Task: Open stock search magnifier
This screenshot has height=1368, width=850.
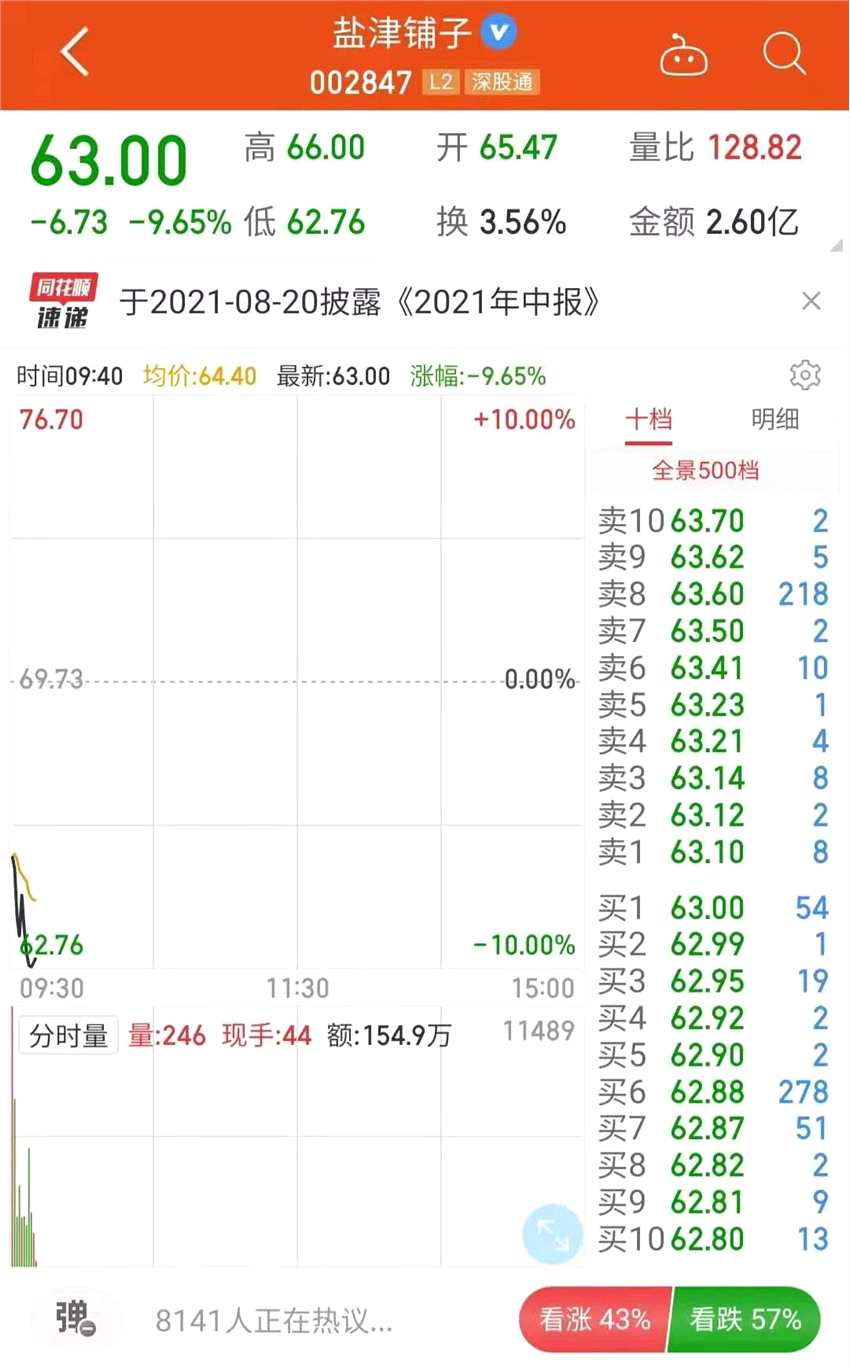Action: (783, 53)
